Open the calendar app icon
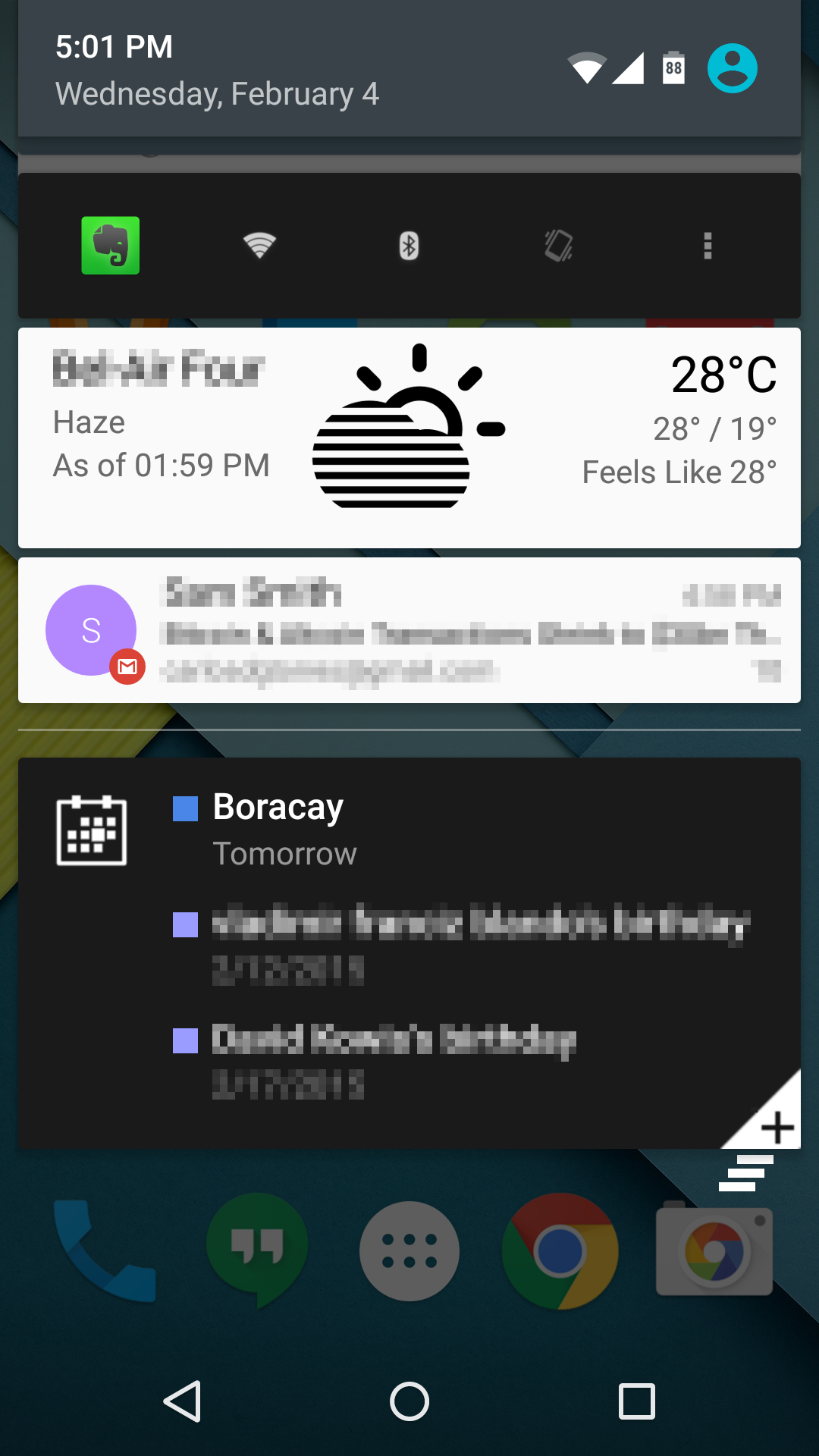 [x=92, y=830]
